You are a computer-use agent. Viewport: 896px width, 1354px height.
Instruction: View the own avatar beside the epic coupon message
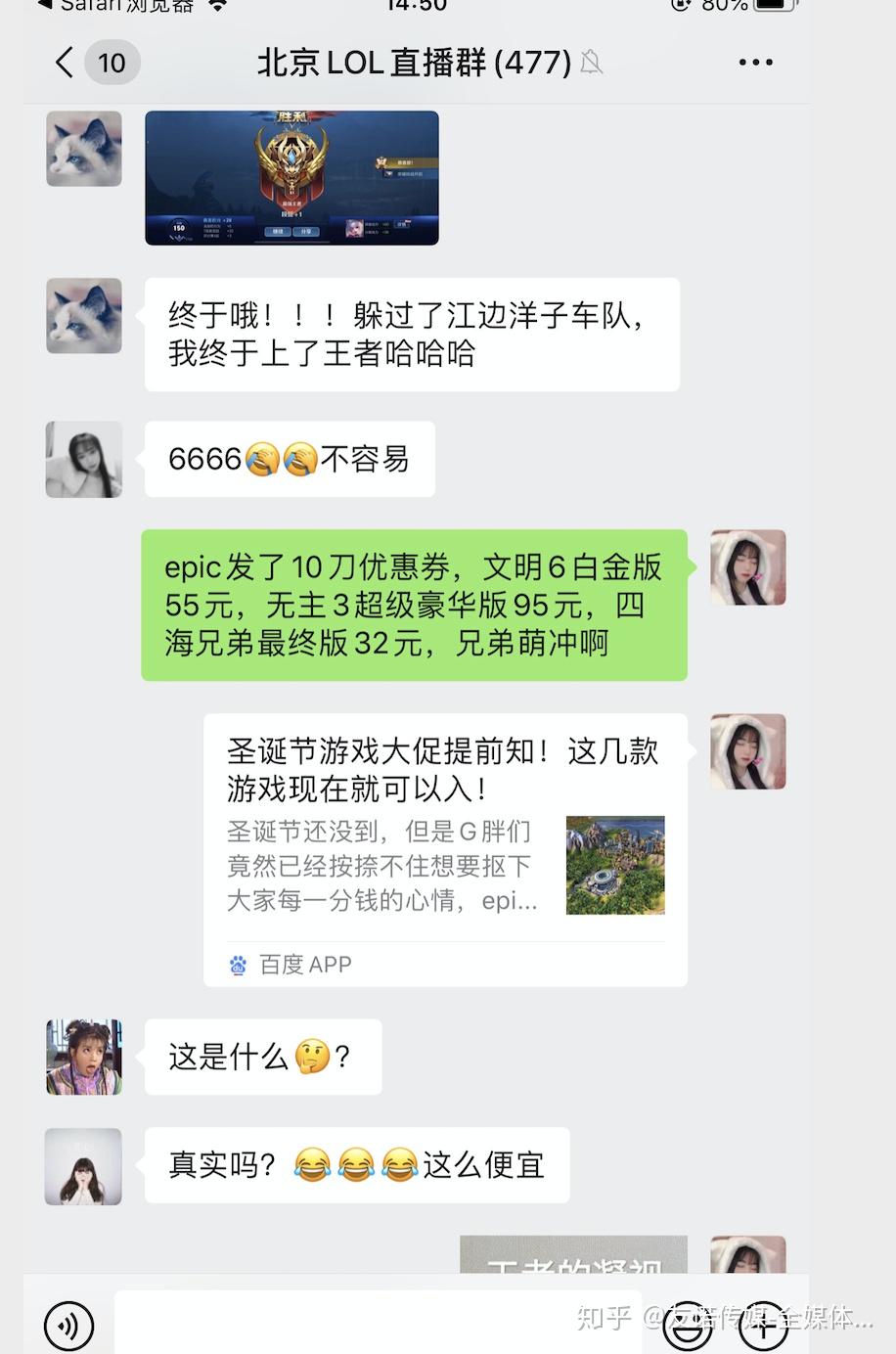(748, 567)
